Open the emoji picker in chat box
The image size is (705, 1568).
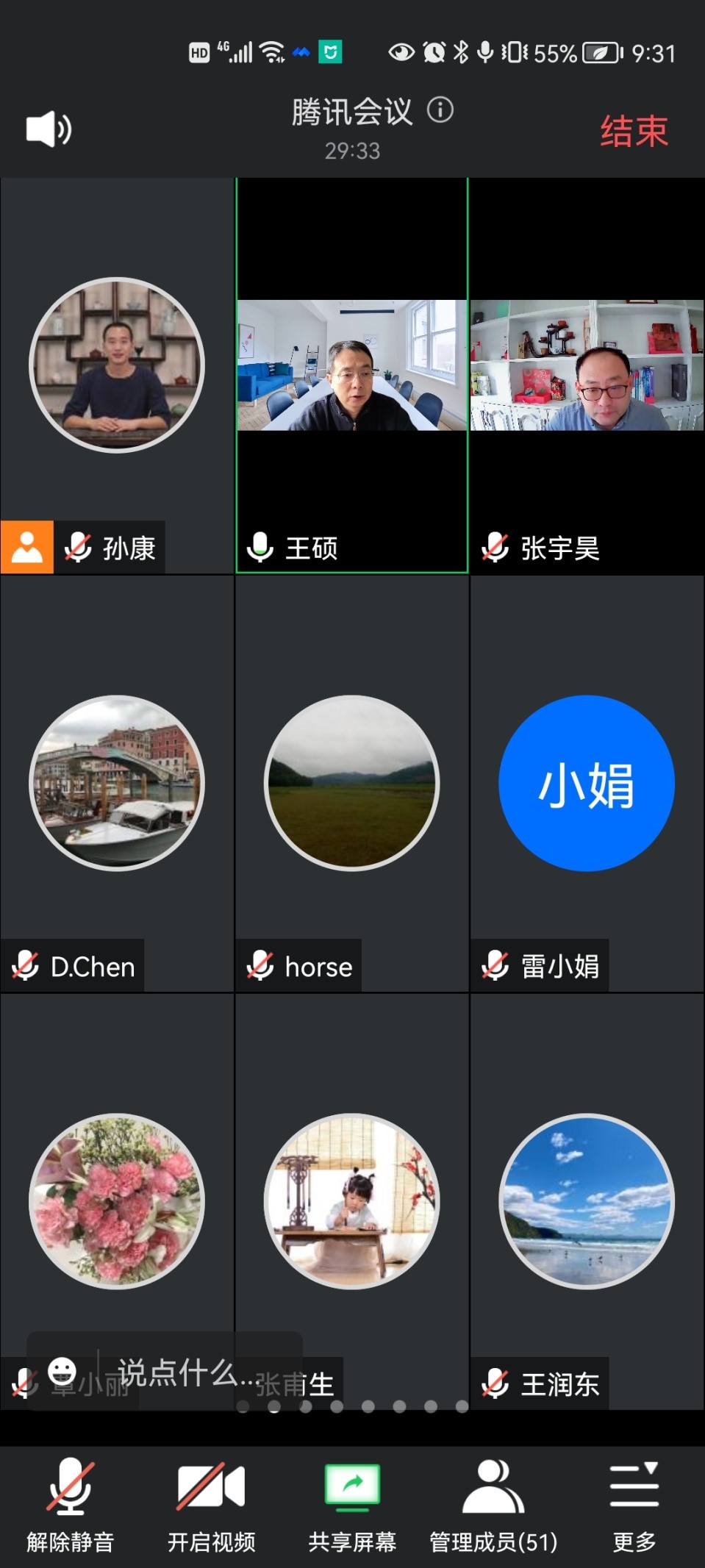coord(62,1371)
